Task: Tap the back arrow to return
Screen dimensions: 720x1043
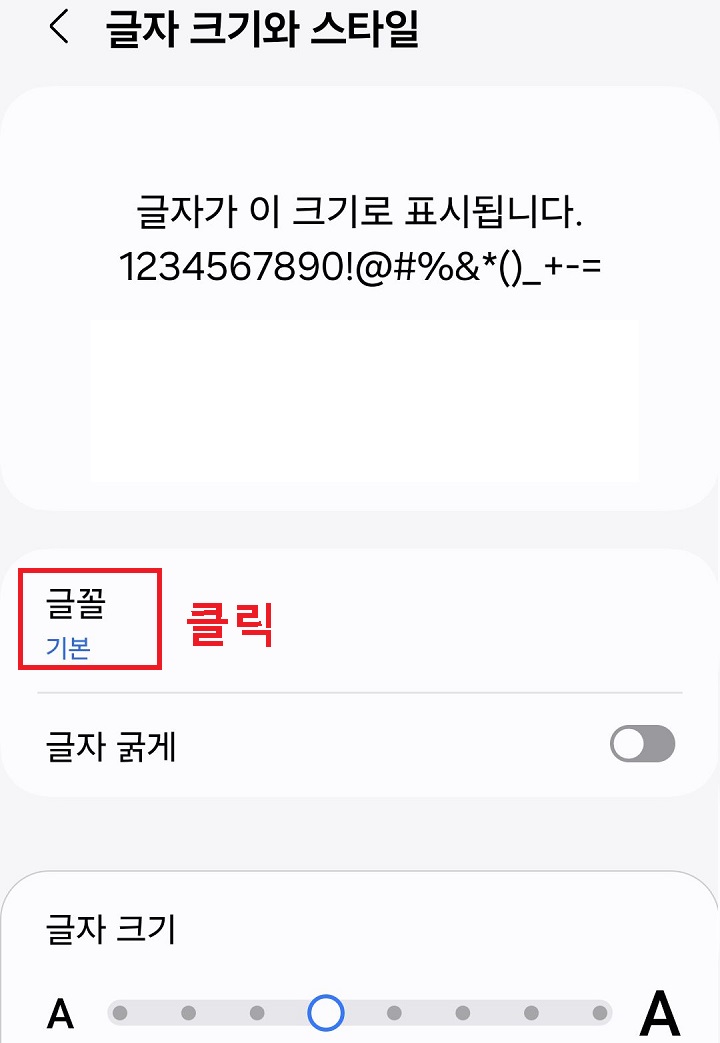Action: pyautogui.click(x=58, y=28)
